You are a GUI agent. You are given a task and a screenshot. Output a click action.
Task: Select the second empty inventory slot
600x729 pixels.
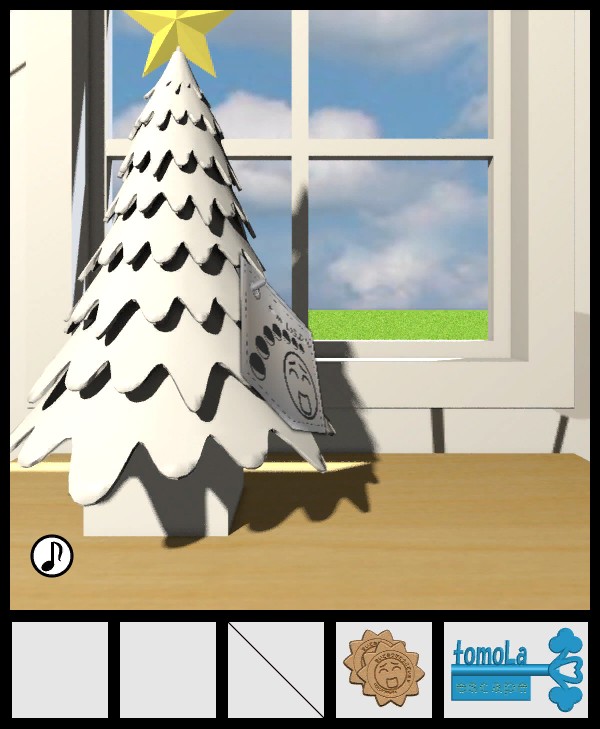168,669
